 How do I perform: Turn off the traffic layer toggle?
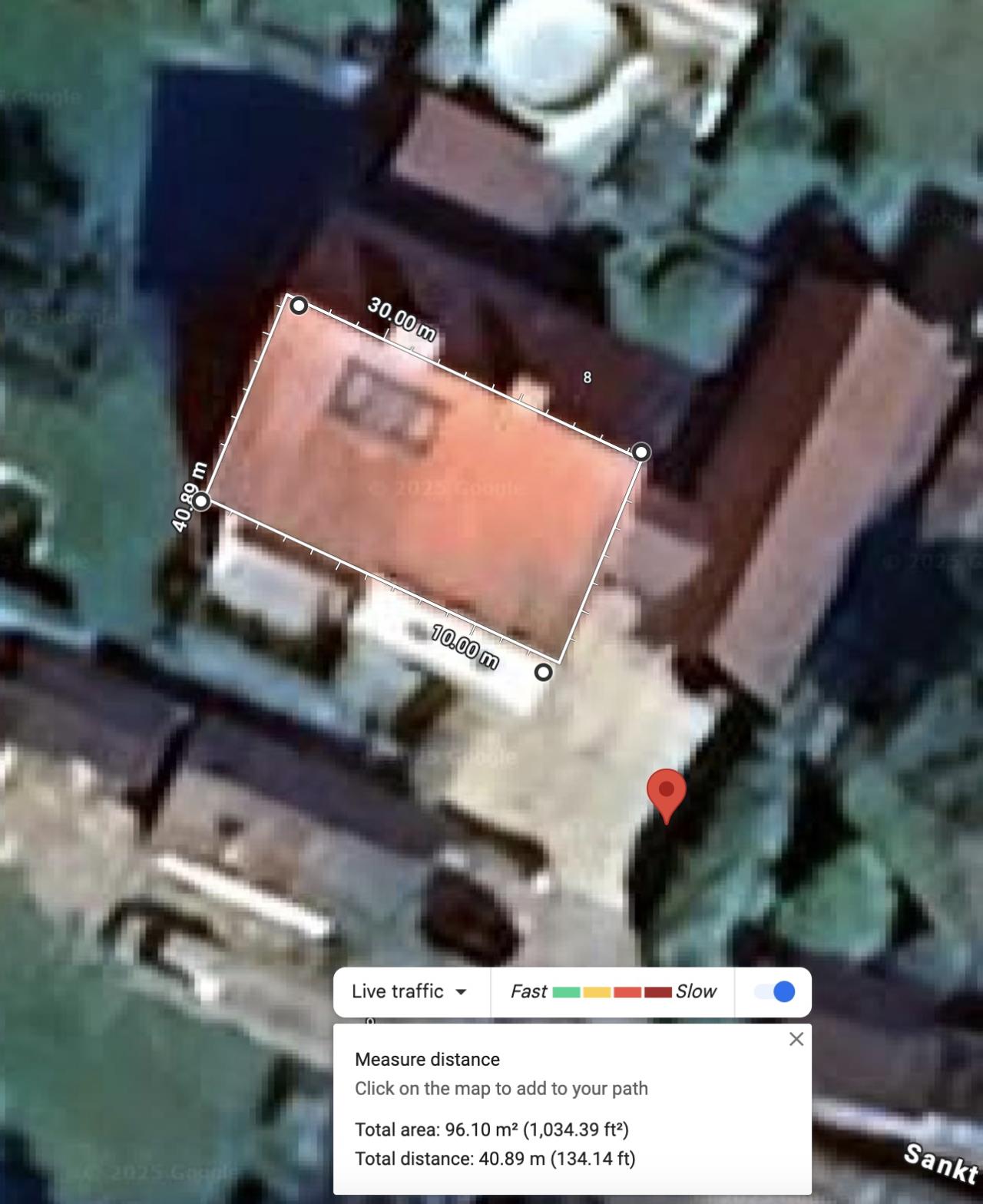tap(774, 991)
